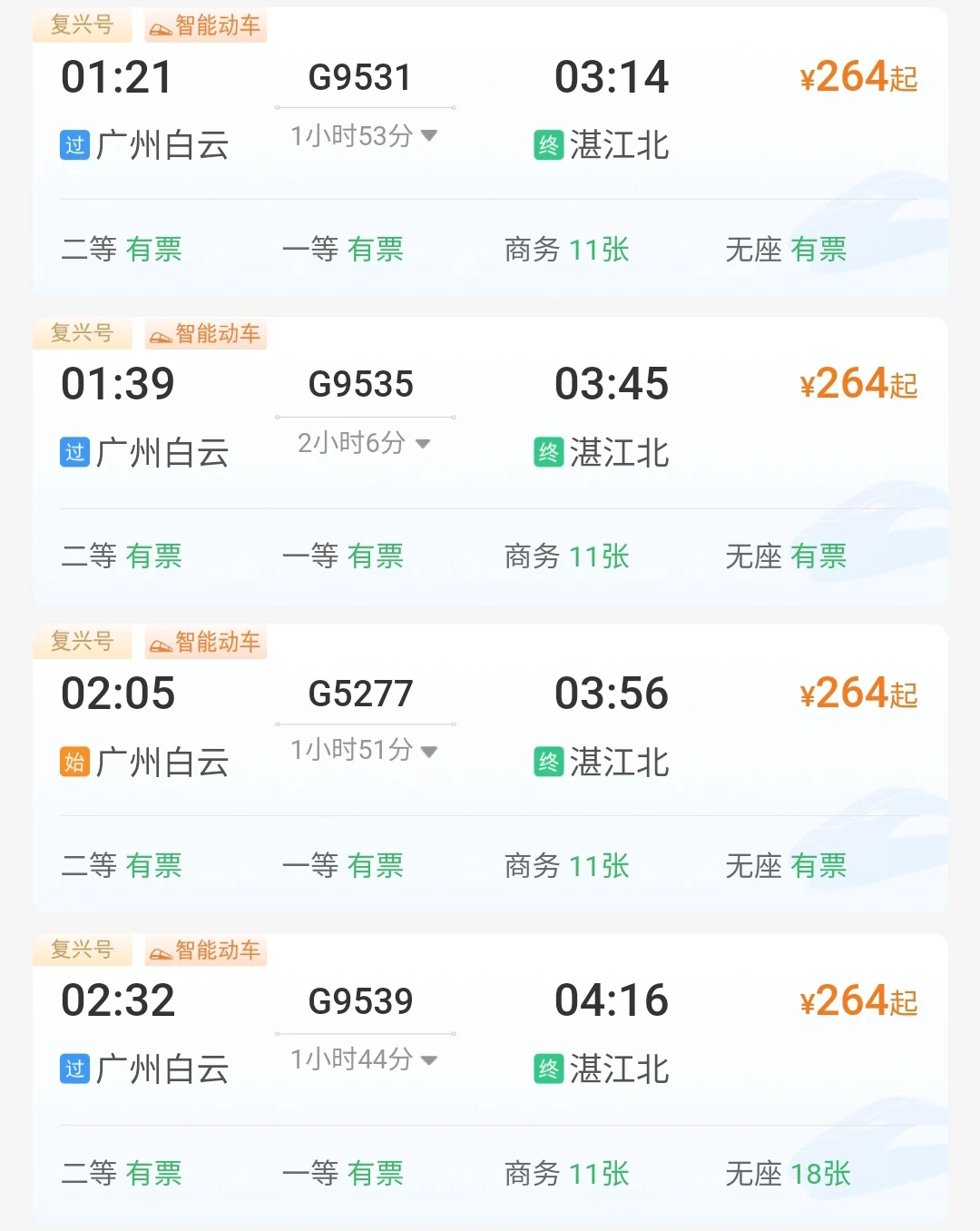
Task: Open the 2小时6分 stops dropdown on G9535
Action: (363, 443)
